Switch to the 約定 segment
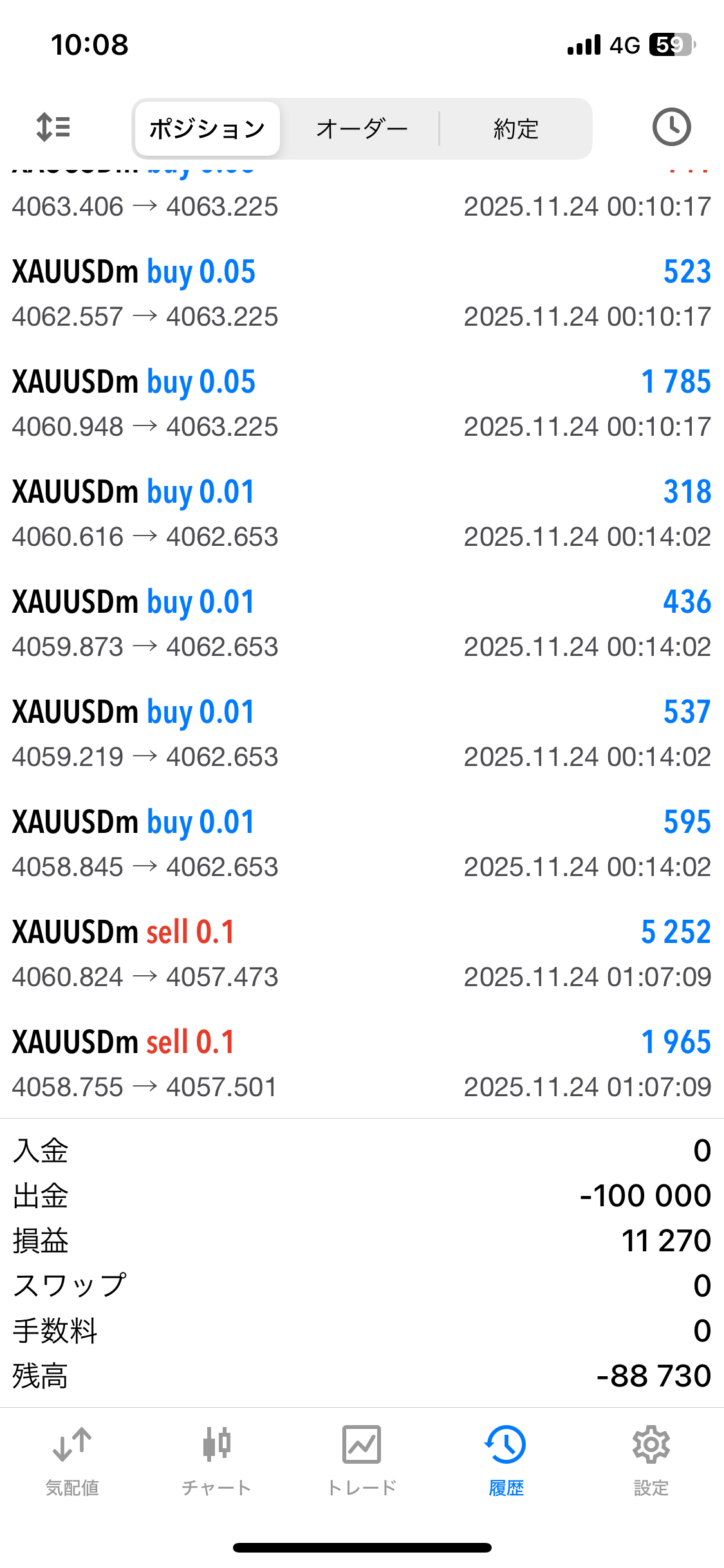Screen dimensions: 724x1568 pos(515,129)
